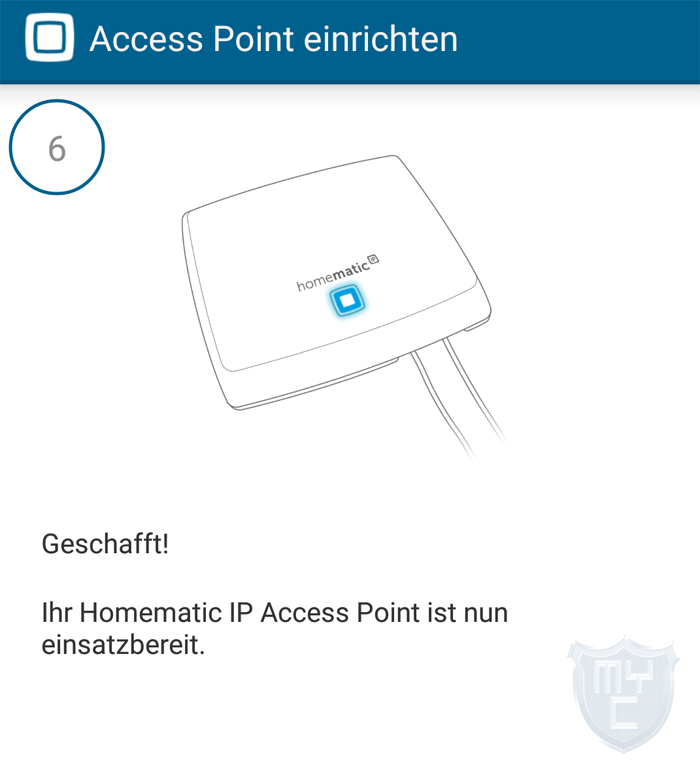700x771 pixels.
Task: Tap the Homematic icon in the app bar
Action: [x=49, y=38]
